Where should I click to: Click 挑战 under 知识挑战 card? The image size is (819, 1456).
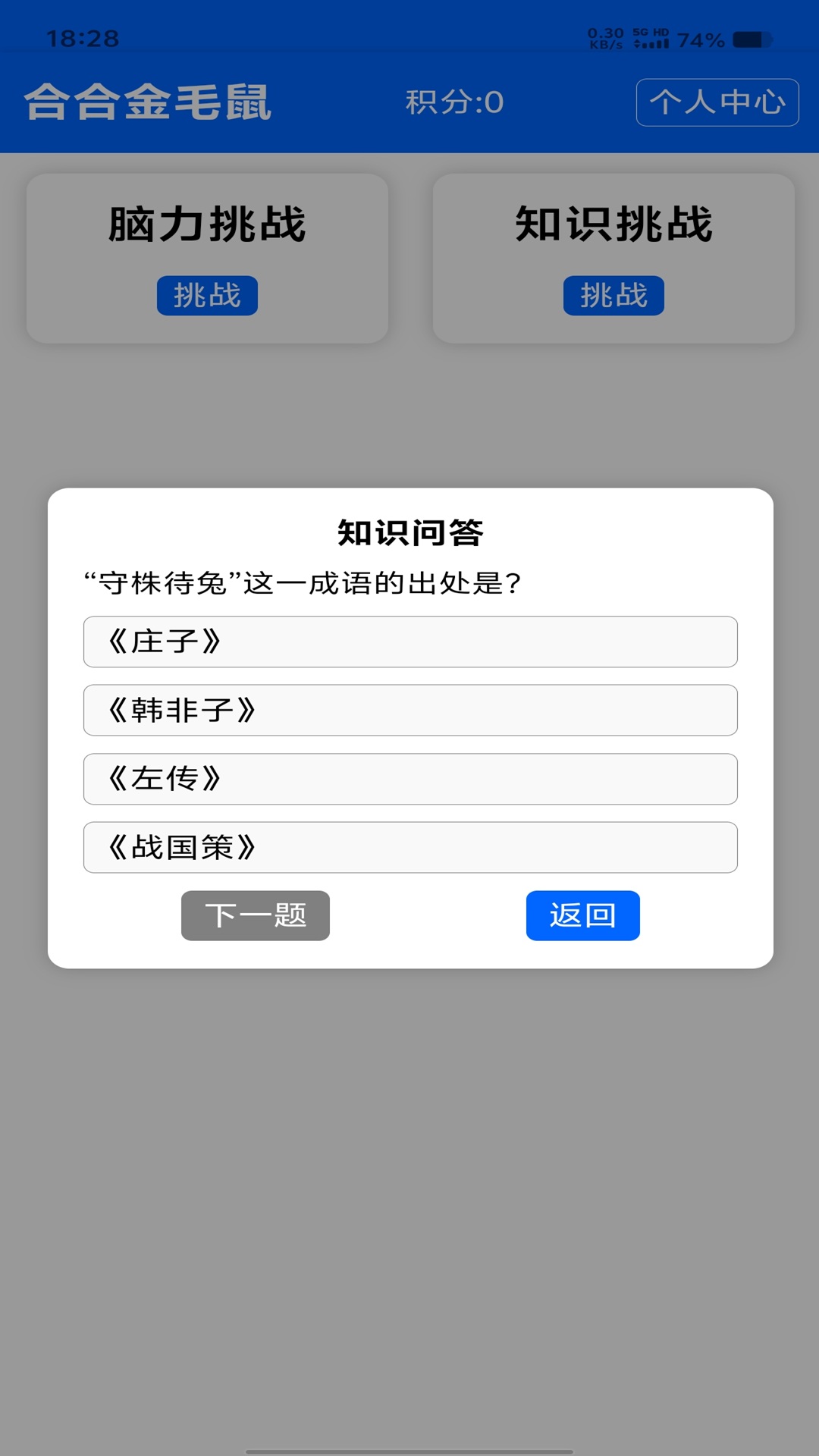tap(613, 295)
